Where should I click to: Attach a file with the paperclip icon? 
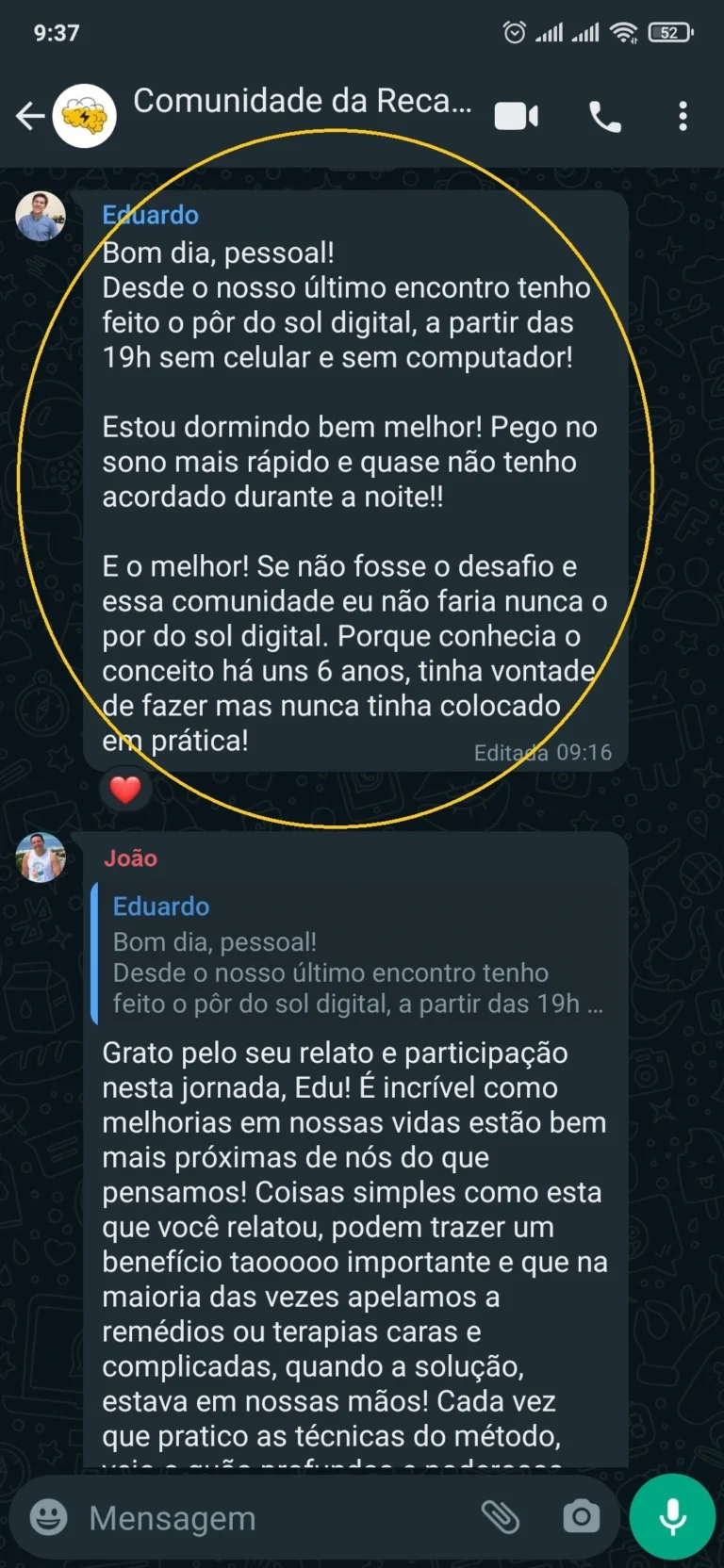pyautogui.click(x=502, y=1513)
